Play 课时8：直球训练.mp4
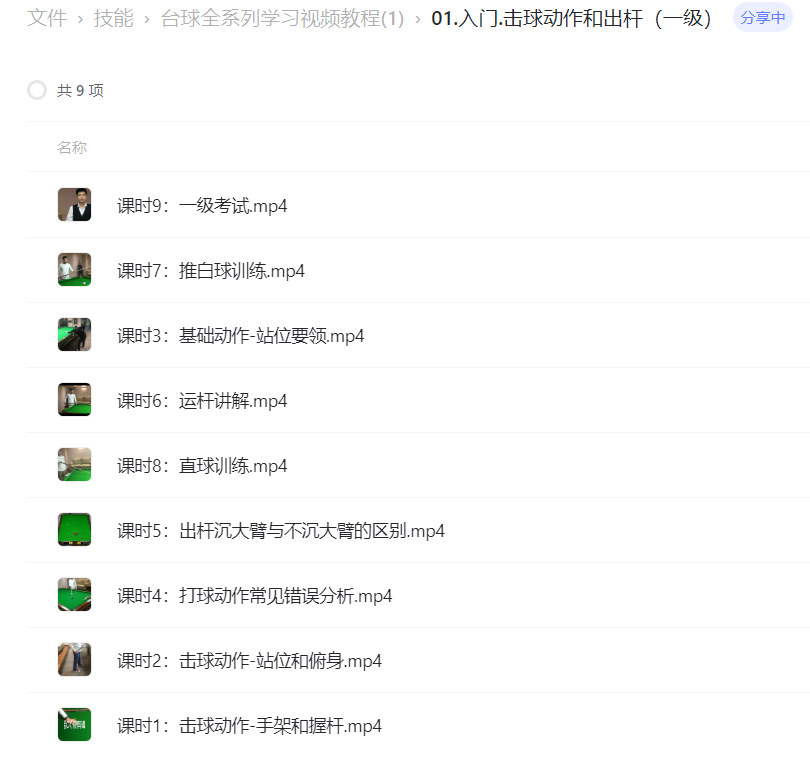The height and width of the screenshot is (770, 810). pyautogui.click(x=202, y=466)
